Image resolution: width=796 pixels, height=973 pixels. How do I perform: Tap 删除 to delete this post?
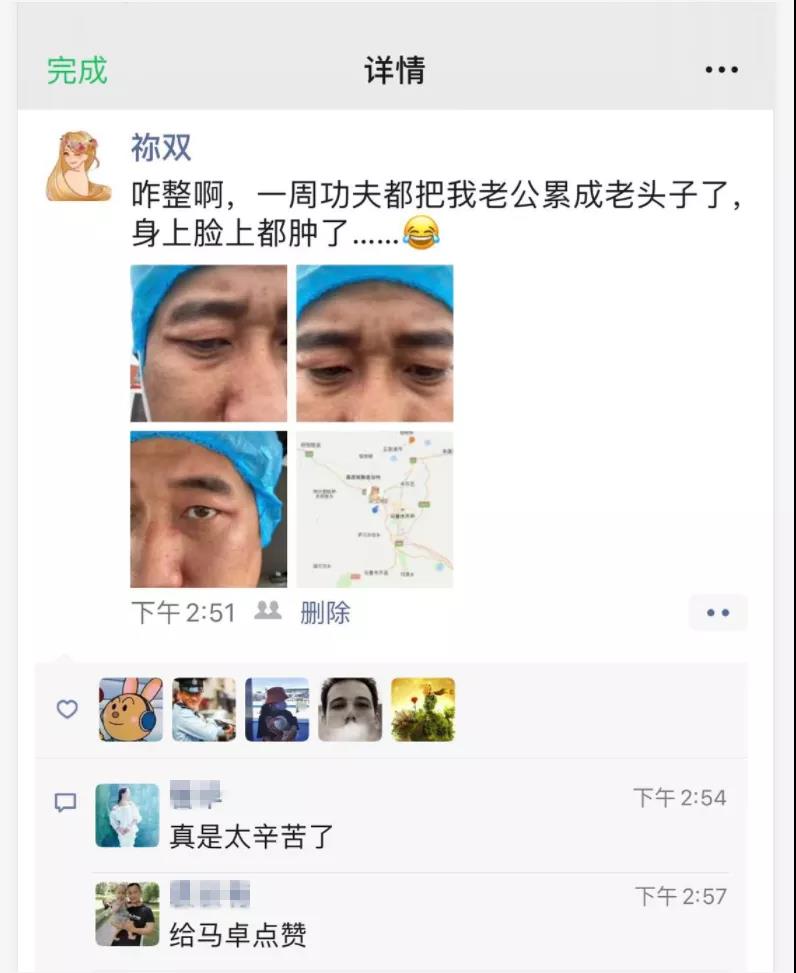click(x=325, y=612)
